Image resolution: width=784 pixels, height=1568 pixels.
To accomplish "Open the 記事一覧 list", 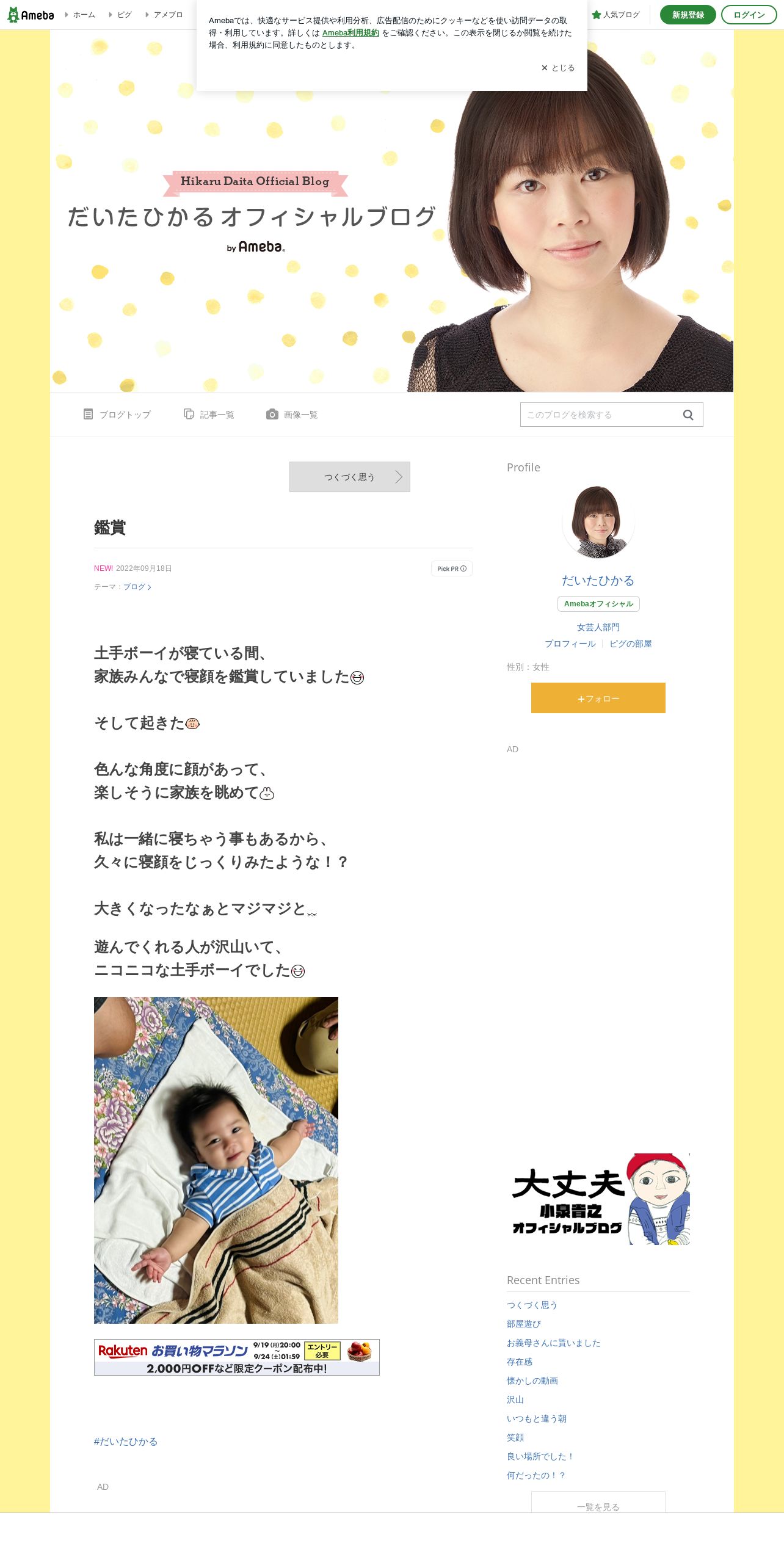I will click(x=209, y=415).
